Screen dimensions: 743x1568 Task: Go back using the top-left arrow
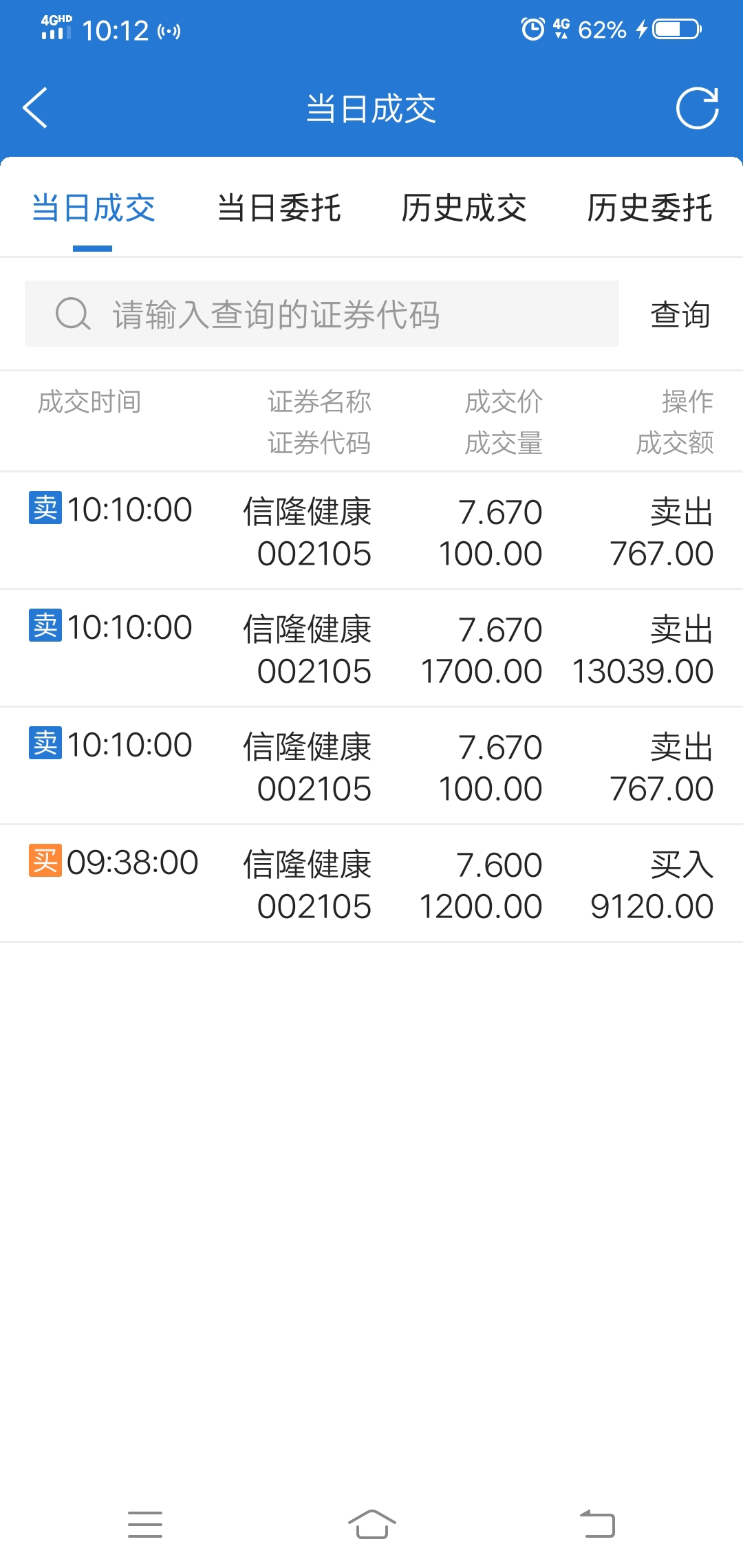(35, 108)
